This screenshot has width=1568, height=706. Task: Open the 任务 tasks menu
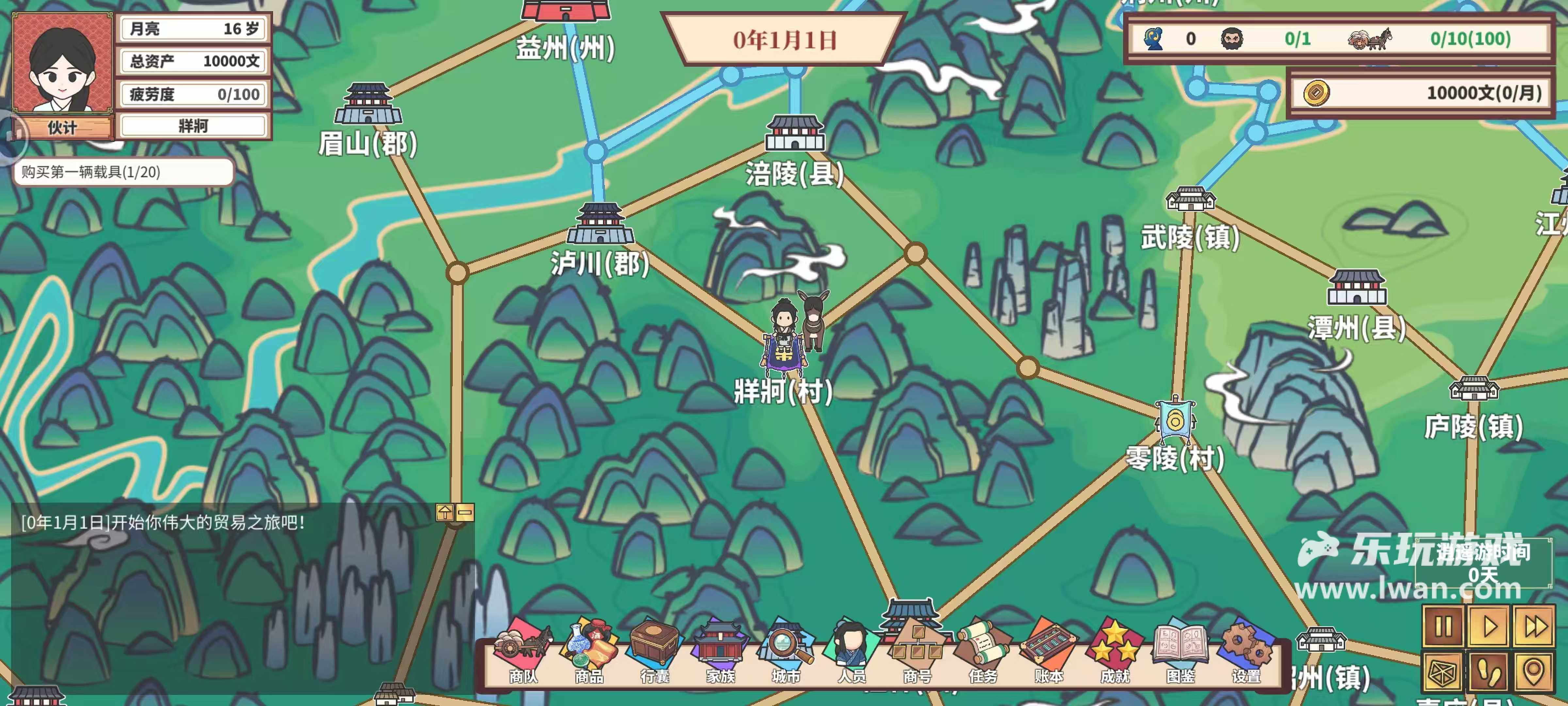[983, 652]
